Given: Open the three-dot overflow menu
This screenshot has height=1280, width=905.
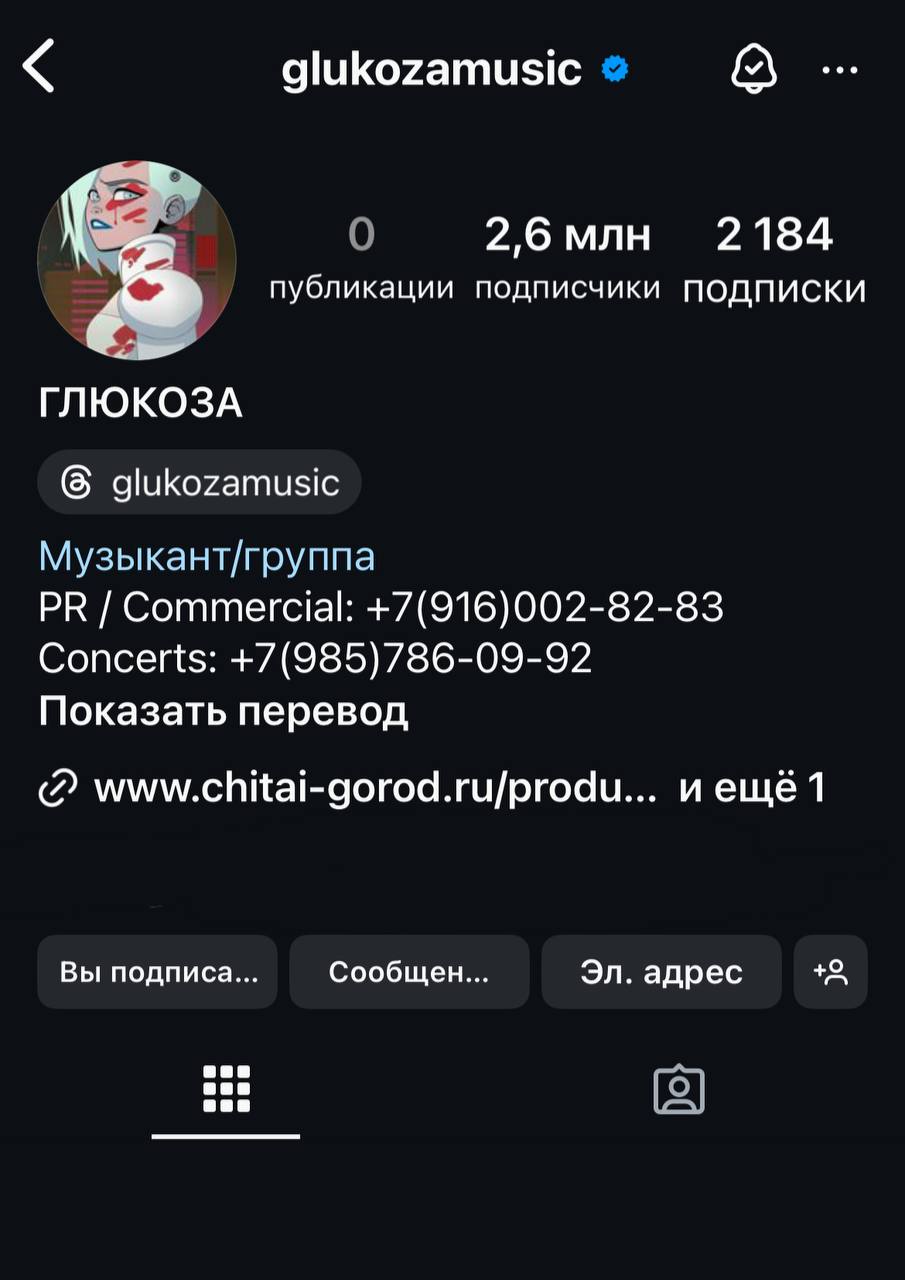Looking at the screenshot, I should pos(840,70).
